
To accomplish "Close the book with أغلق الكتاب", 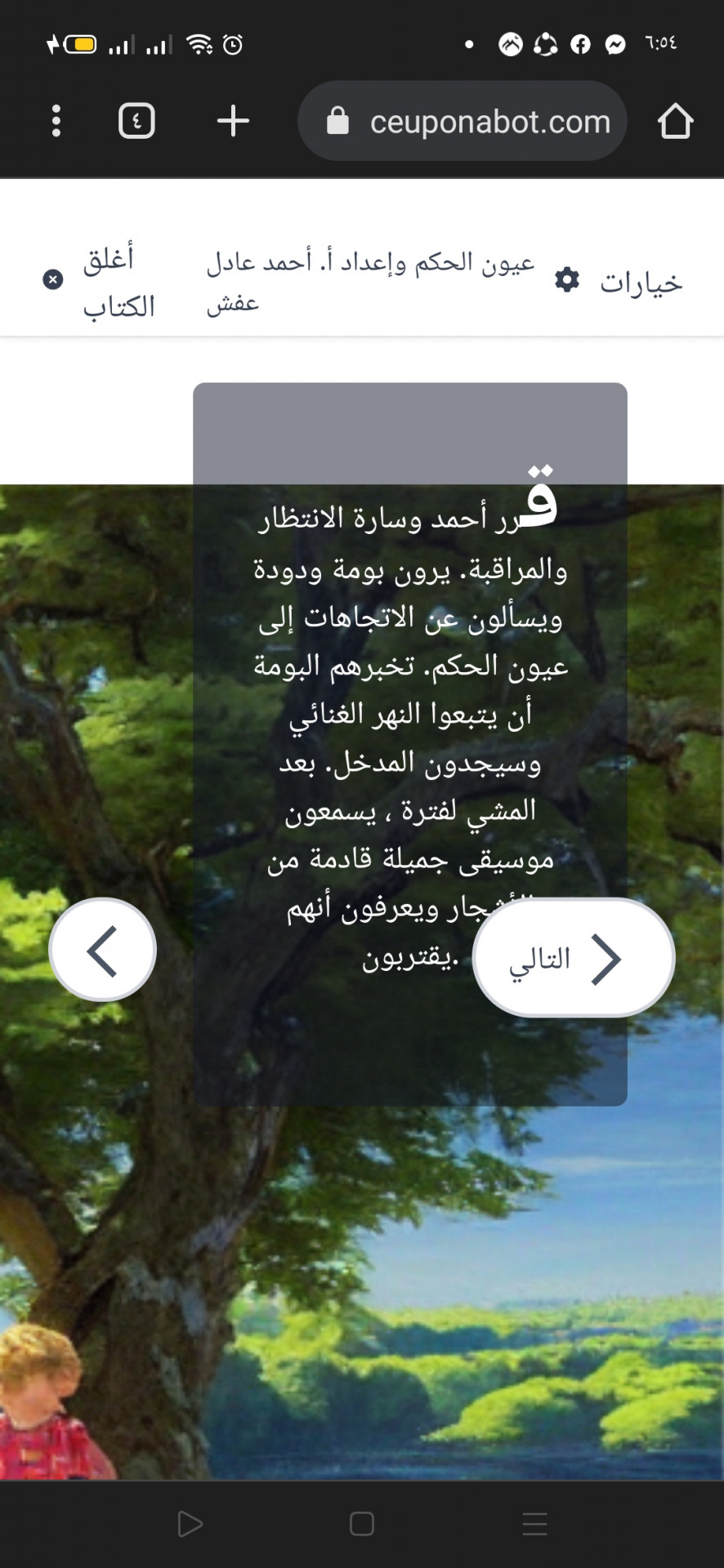I will click(99, 282).
